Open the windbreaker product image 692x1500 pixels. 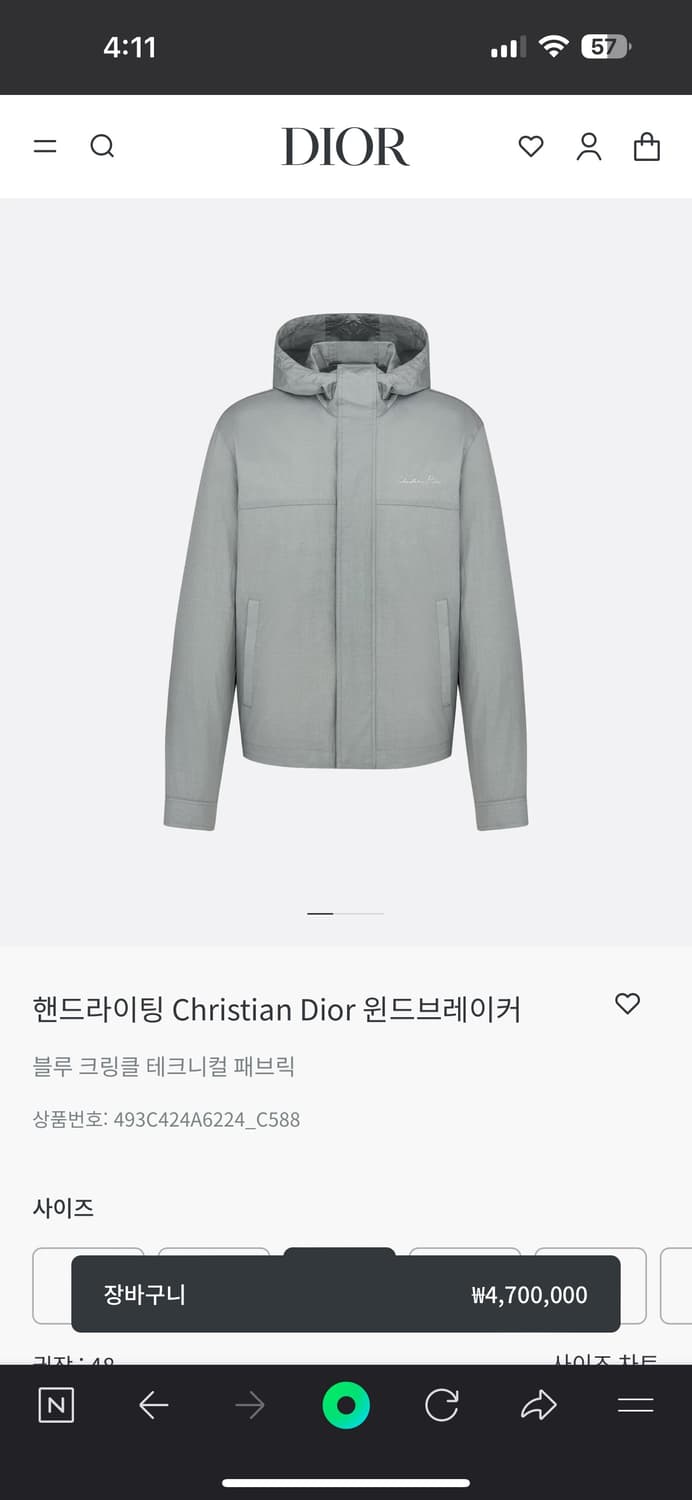[345, 570]
